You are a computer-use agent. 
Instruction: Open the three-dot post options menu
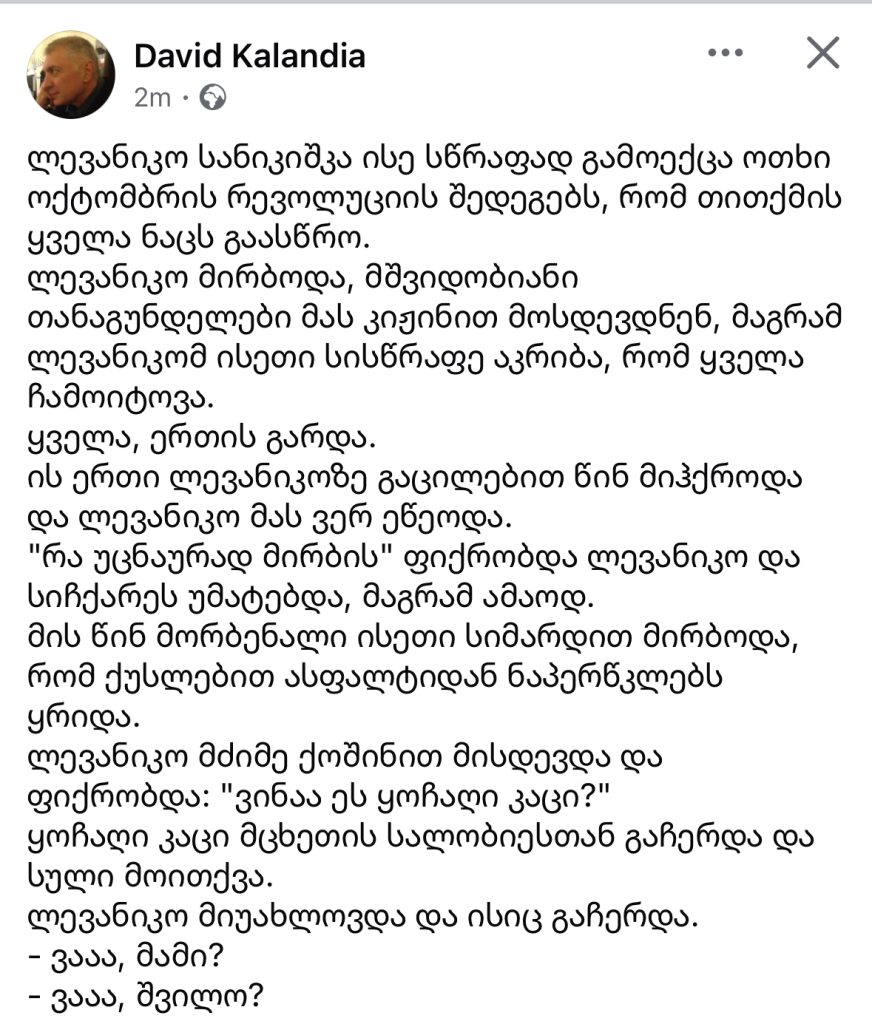coord(725,53)
